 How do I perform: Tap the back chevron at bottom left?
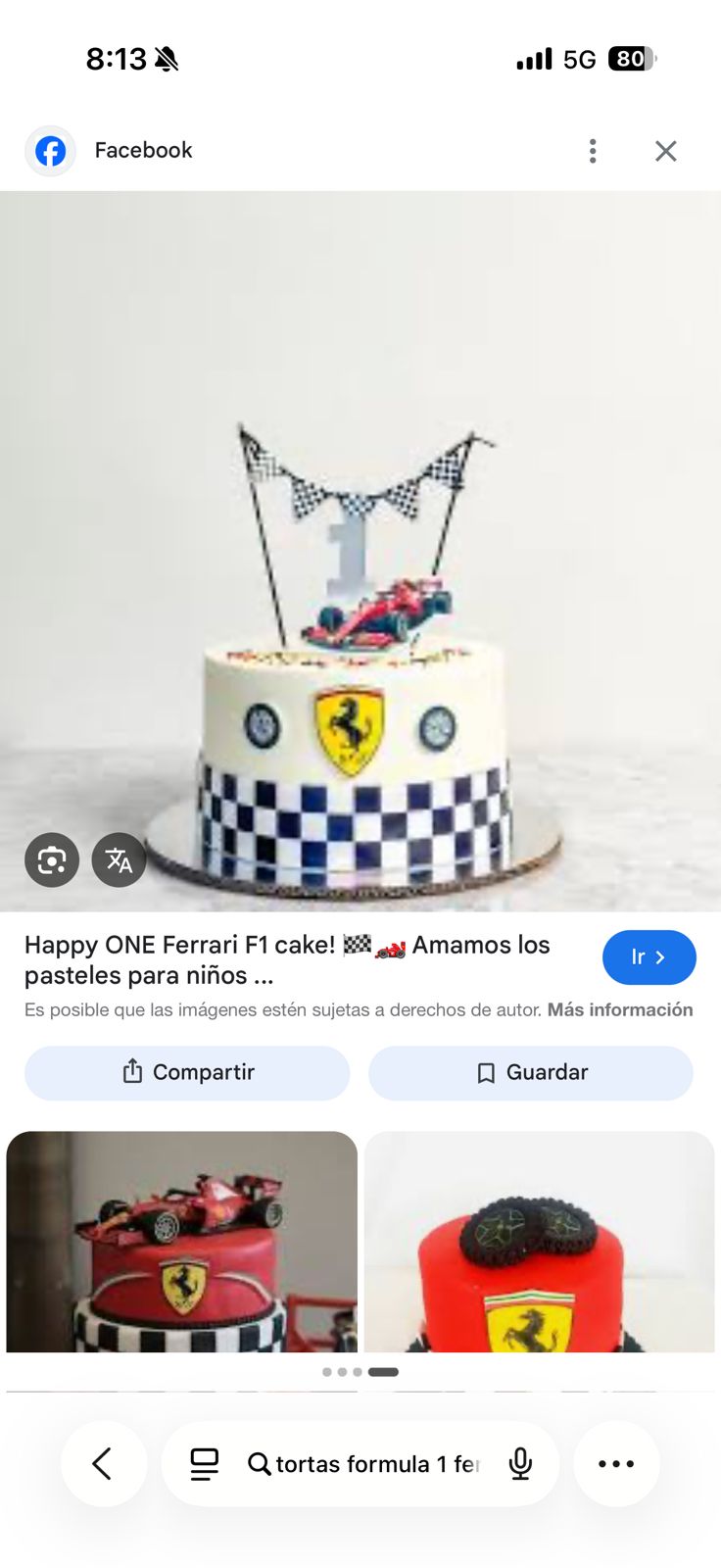(104, 1463)
